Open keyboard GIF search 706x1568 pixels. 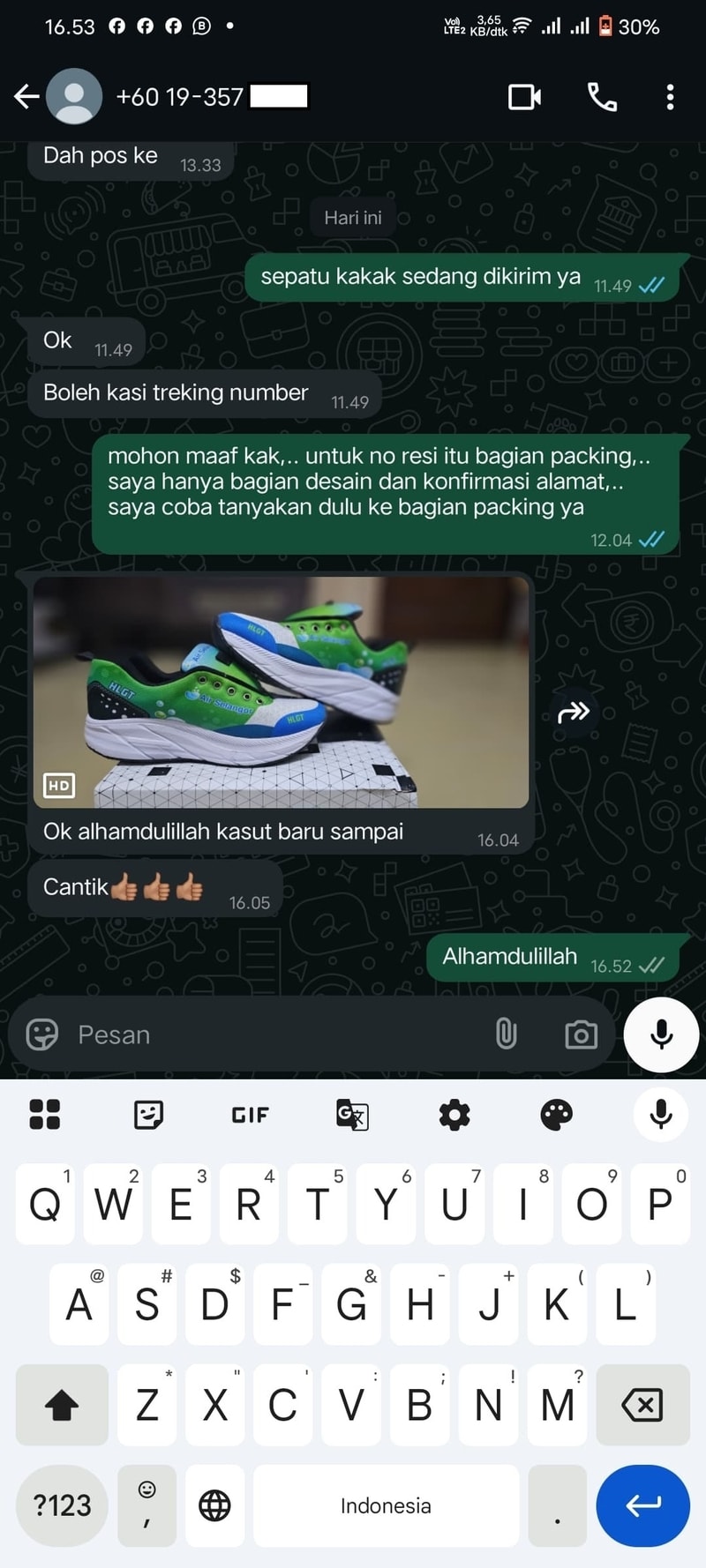[x=250, y=1115]
